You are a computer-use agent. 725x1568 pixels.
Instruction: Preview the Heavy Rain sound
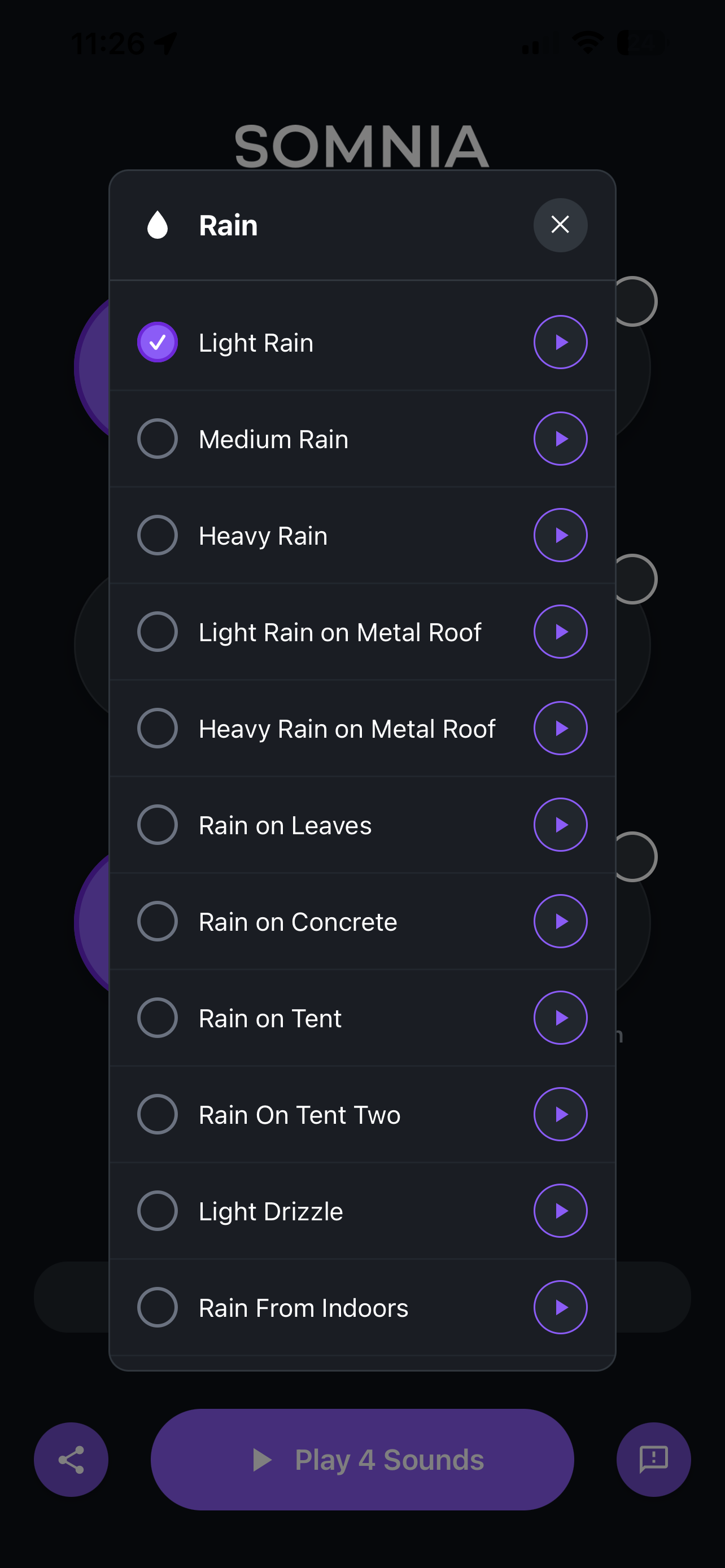point(560,535)
